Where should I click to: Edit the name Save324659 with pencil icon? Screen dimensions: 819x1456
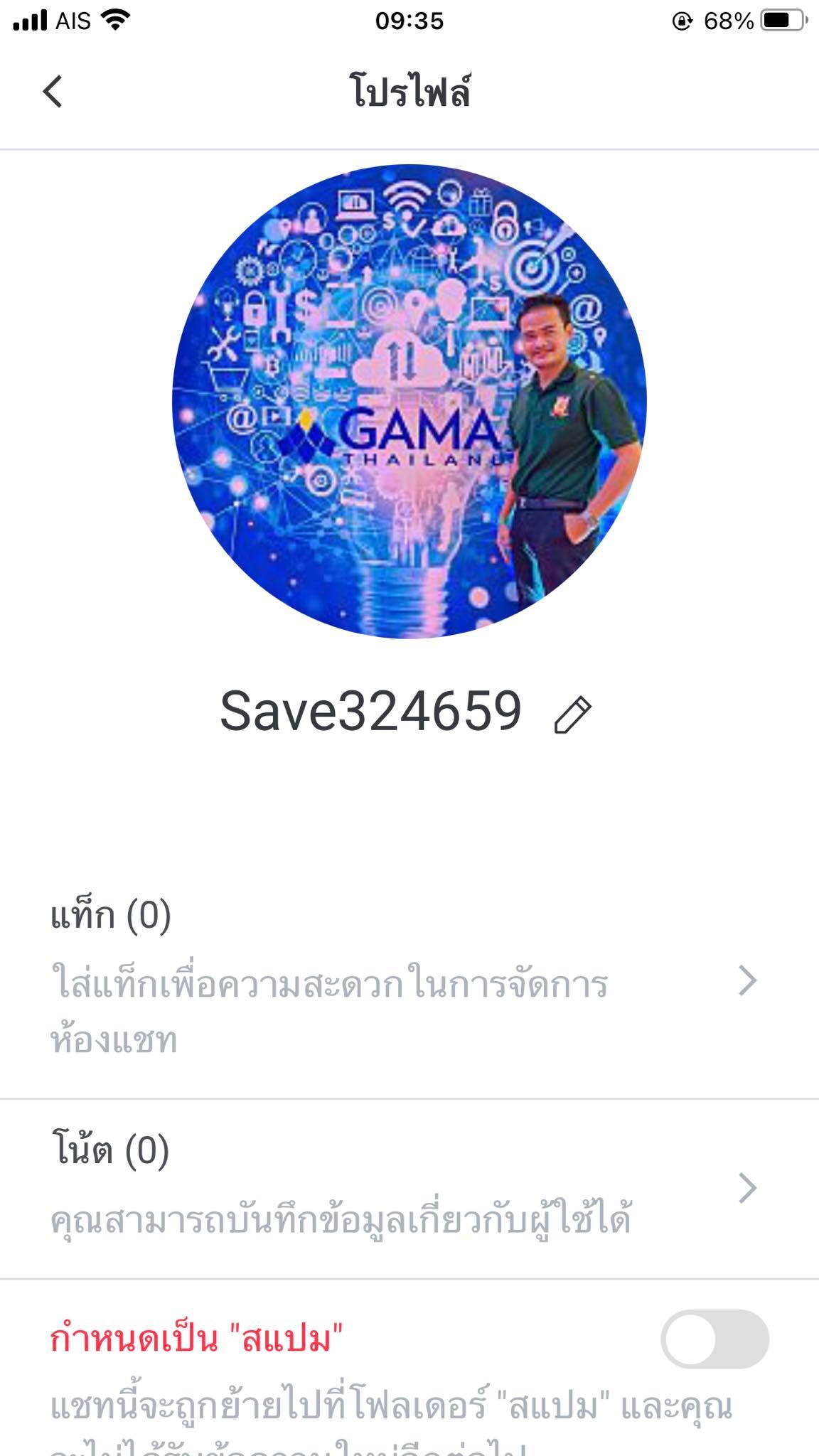572,714
